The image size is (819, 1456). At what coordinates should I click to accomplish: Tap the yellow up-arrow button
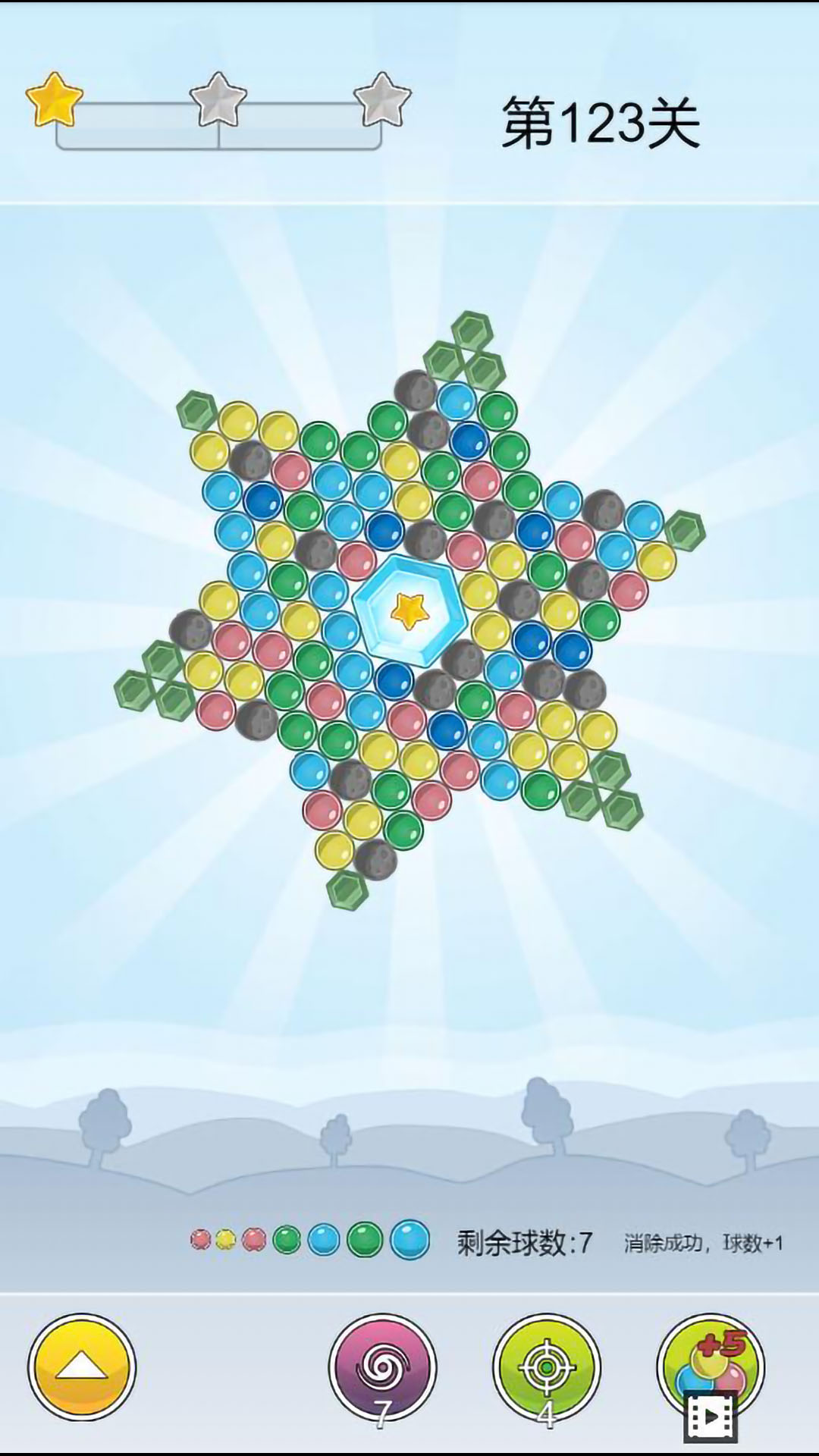[82, 1367]
